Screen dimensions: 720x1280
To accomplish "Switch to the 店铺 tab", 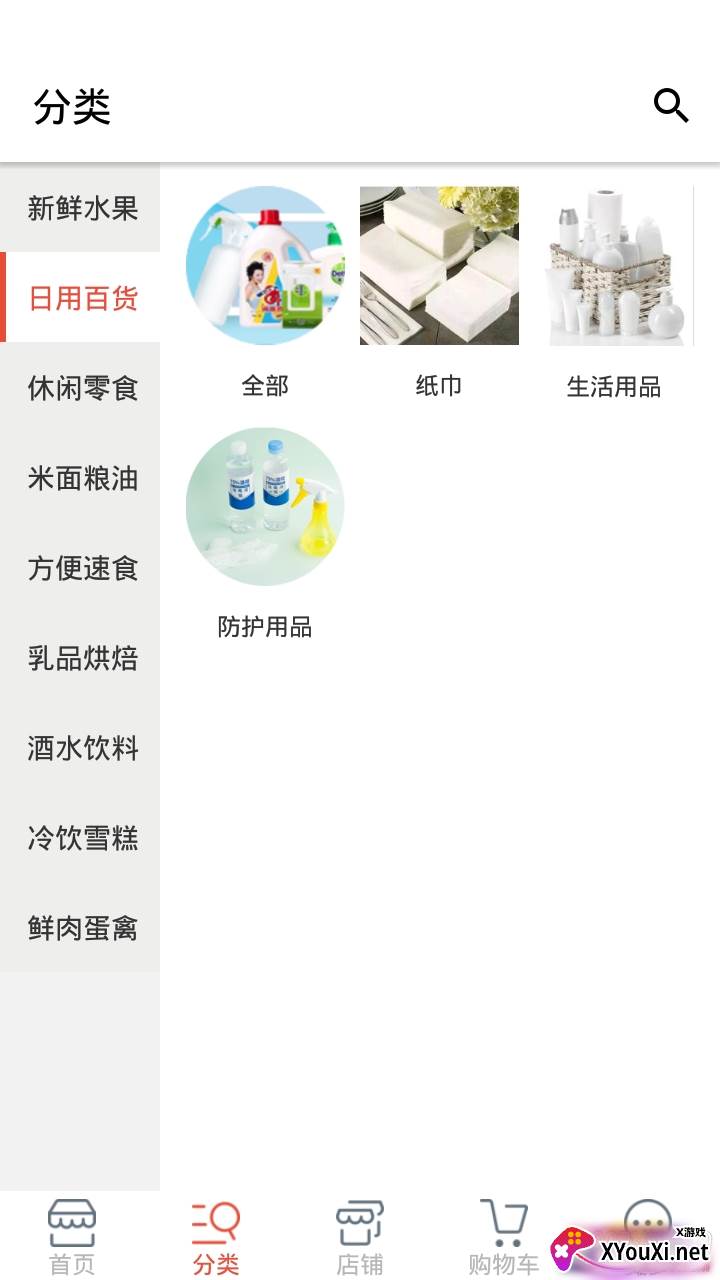I will pos(360,1238).
